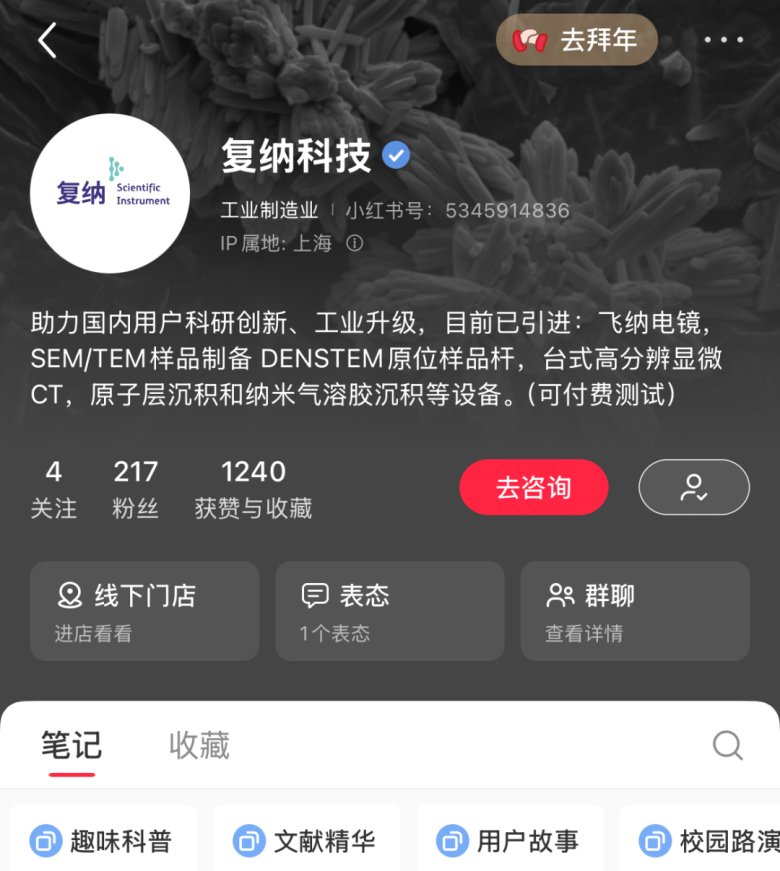The width and height of the screenshot is (780, 871).
Task: Open the 关注 following list
Action: [54, 489]
